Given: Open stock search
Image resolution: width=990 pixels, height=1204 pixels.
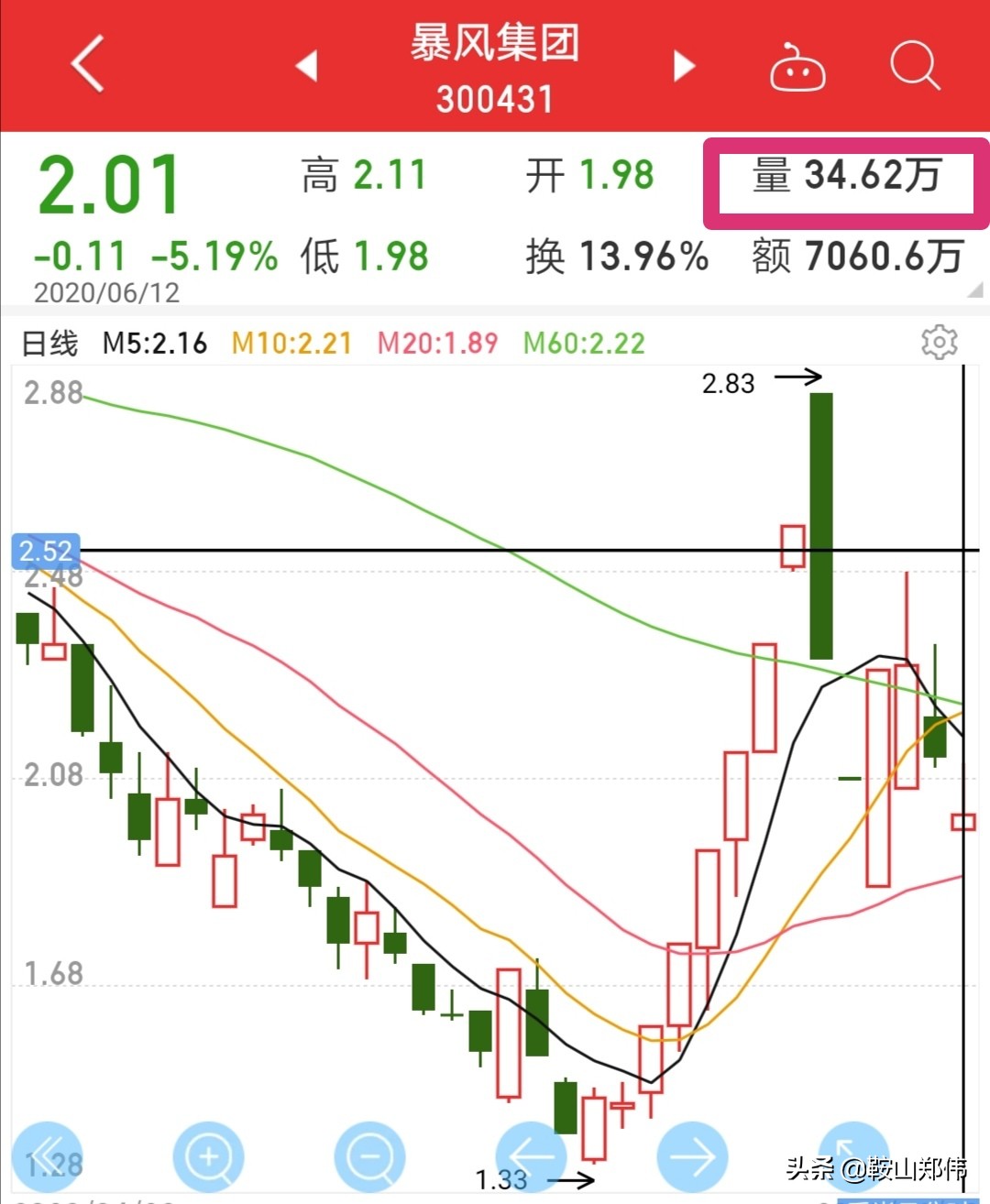Looking at the screenshot, I should tap(915, 66).
